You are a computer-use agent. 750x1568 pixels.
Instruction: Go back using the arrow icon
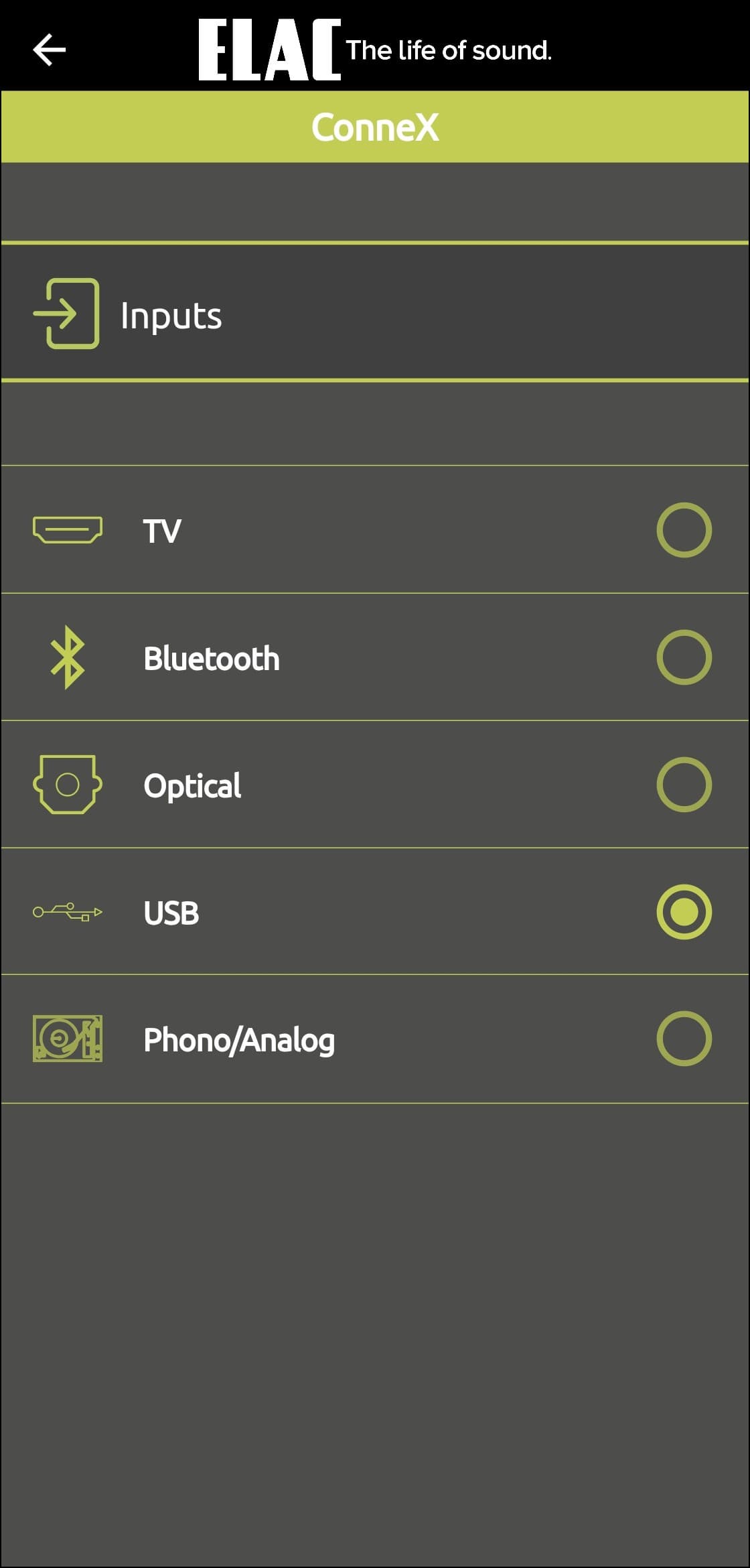50,50
